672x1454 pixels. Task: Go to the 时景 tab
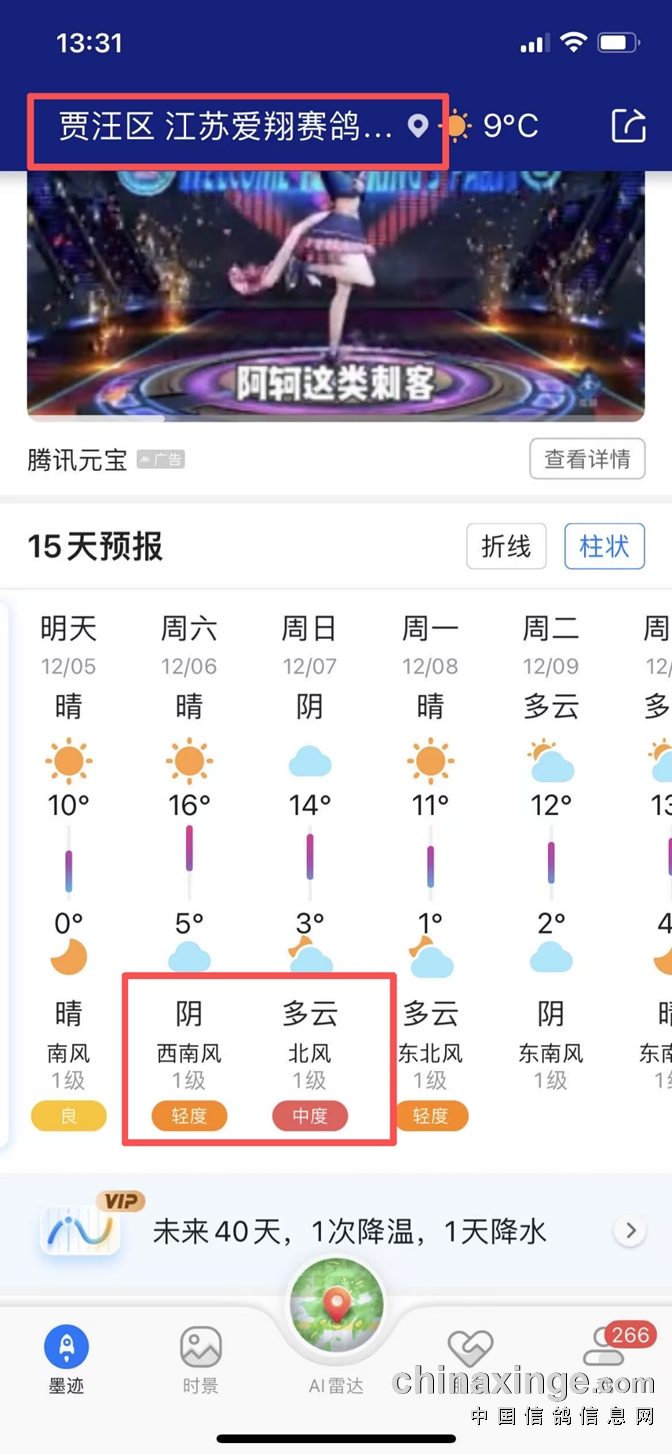(x=200, y=1360)
